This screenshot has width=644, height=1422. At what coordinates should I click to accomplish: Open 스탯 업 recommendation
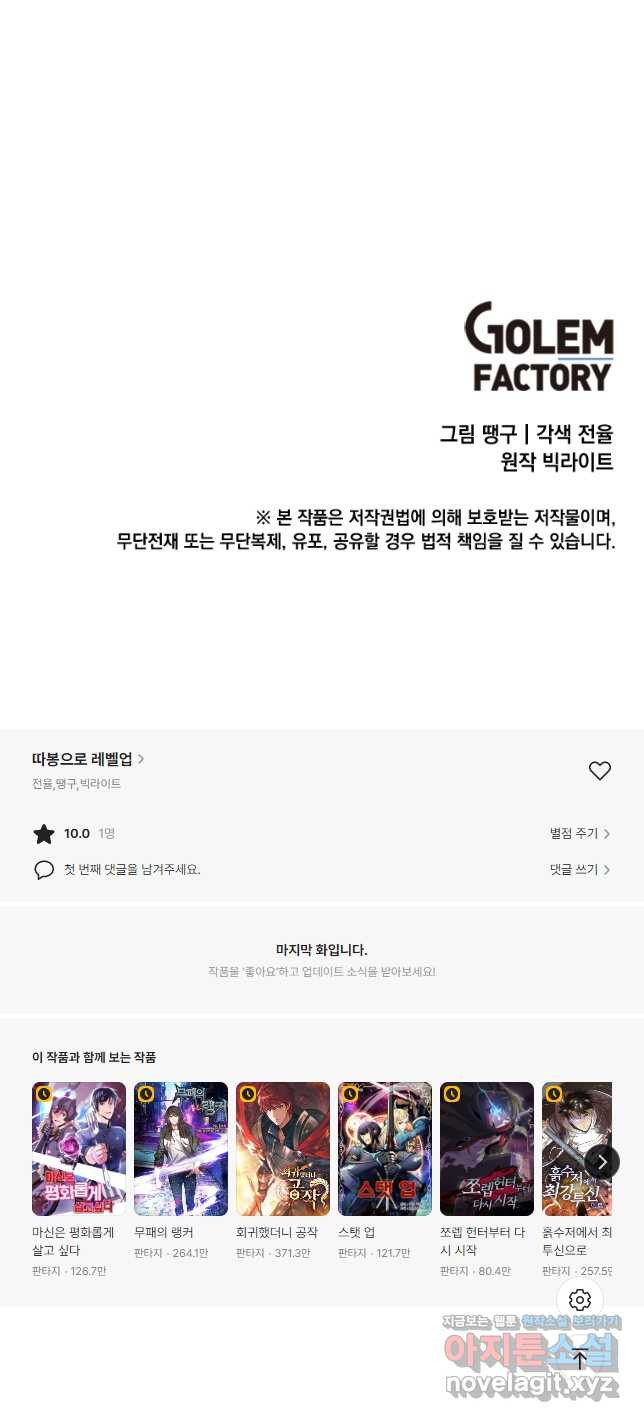385,1149
